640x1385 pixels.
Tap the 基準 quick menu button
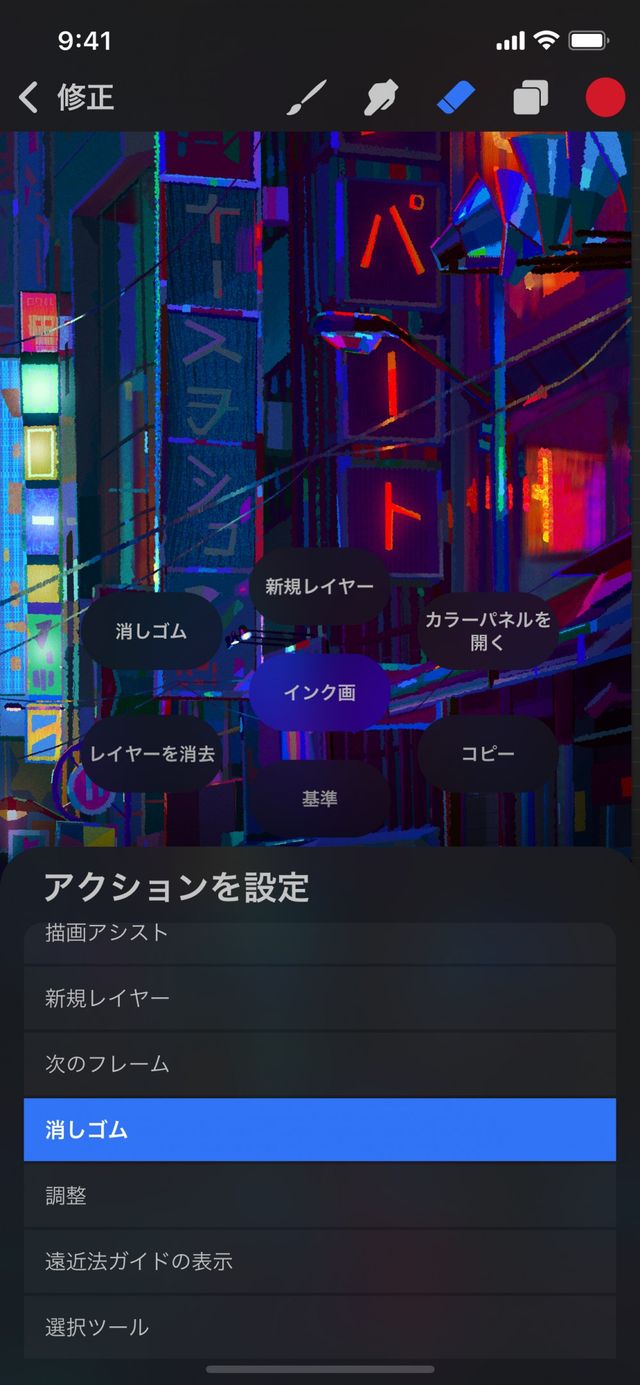click(x=319, y=799)
